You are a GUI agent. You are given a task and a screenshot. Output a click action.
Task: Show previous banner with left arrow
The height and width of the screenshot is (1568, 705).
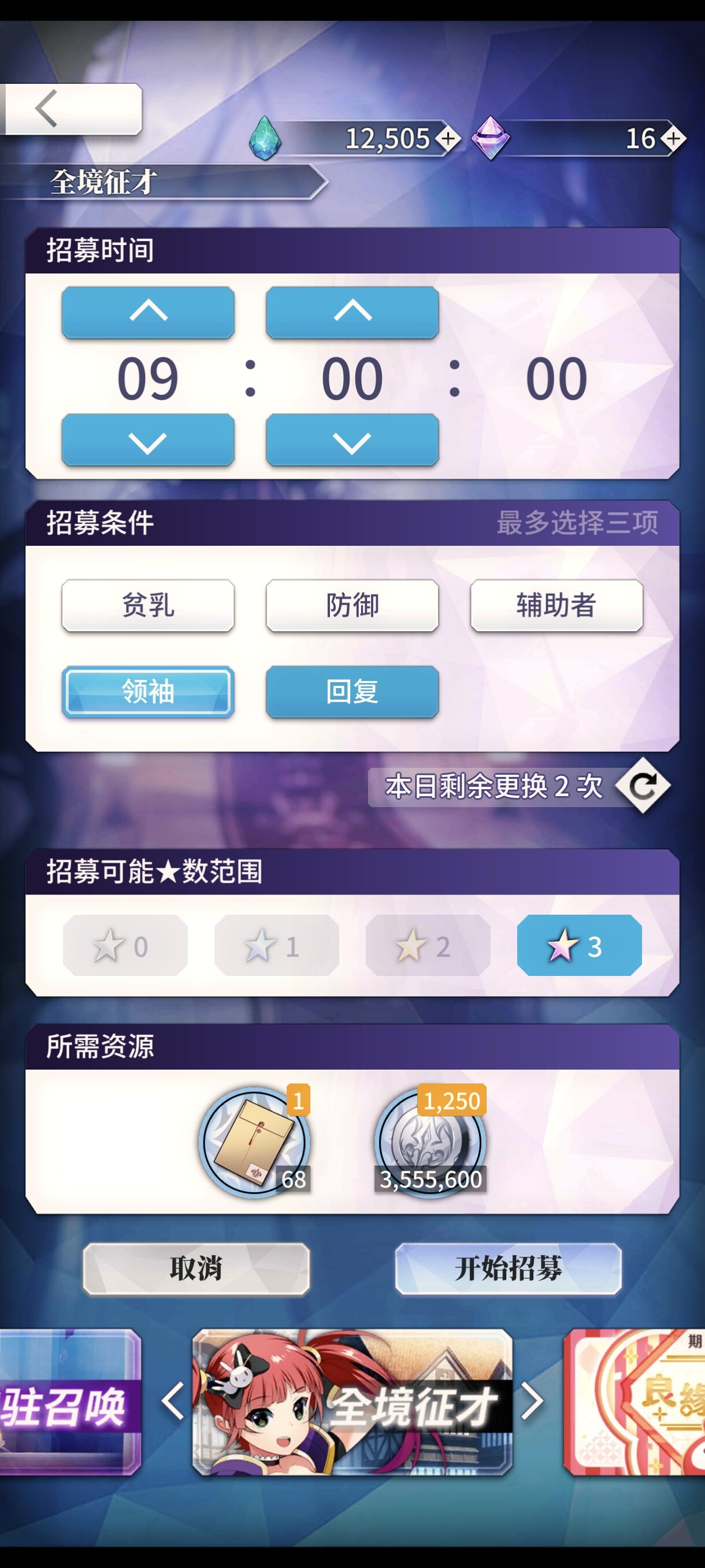(x=173, y=1400)
